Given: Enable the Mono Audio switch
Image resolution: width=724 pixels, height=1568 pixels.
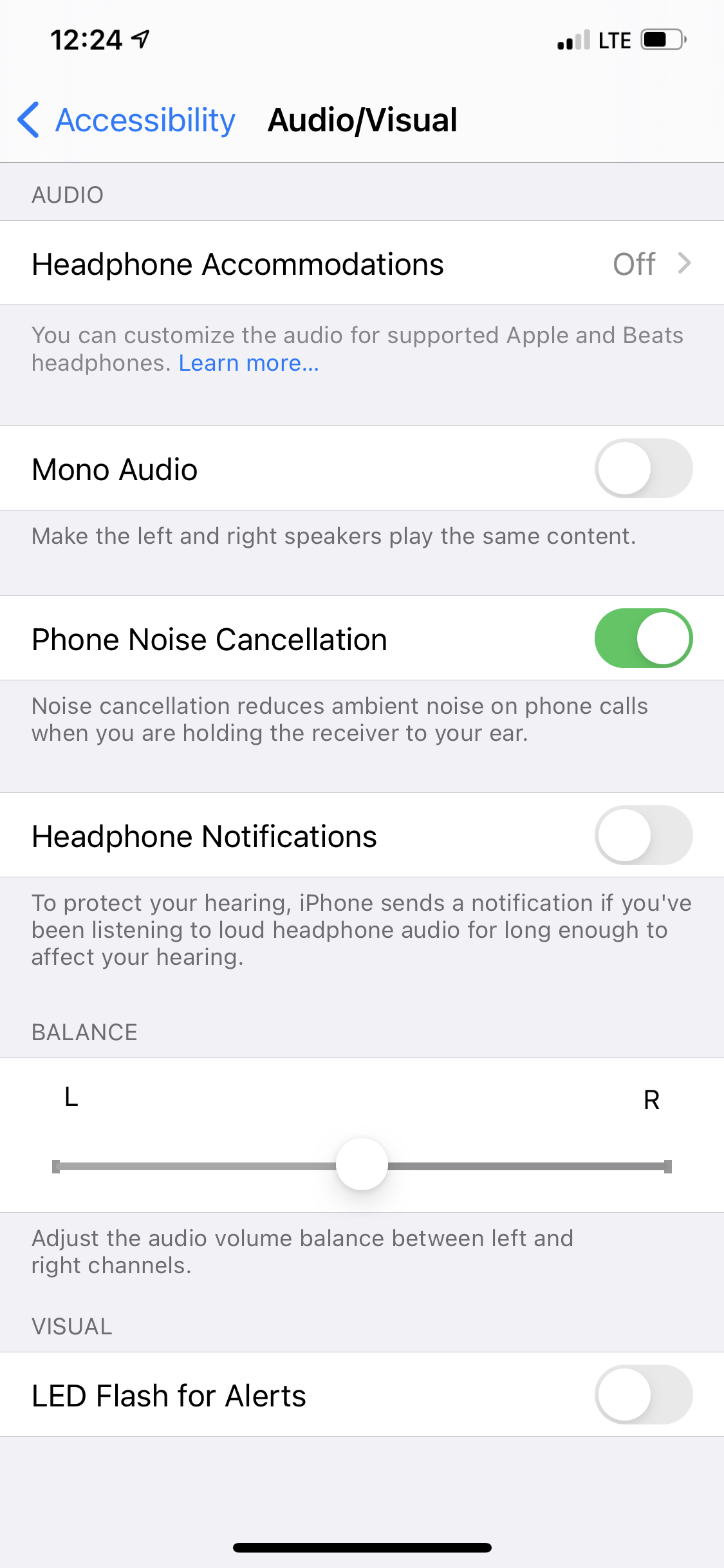Looking at the screenshot, I should pyautogui.click(x=643, y=469).
